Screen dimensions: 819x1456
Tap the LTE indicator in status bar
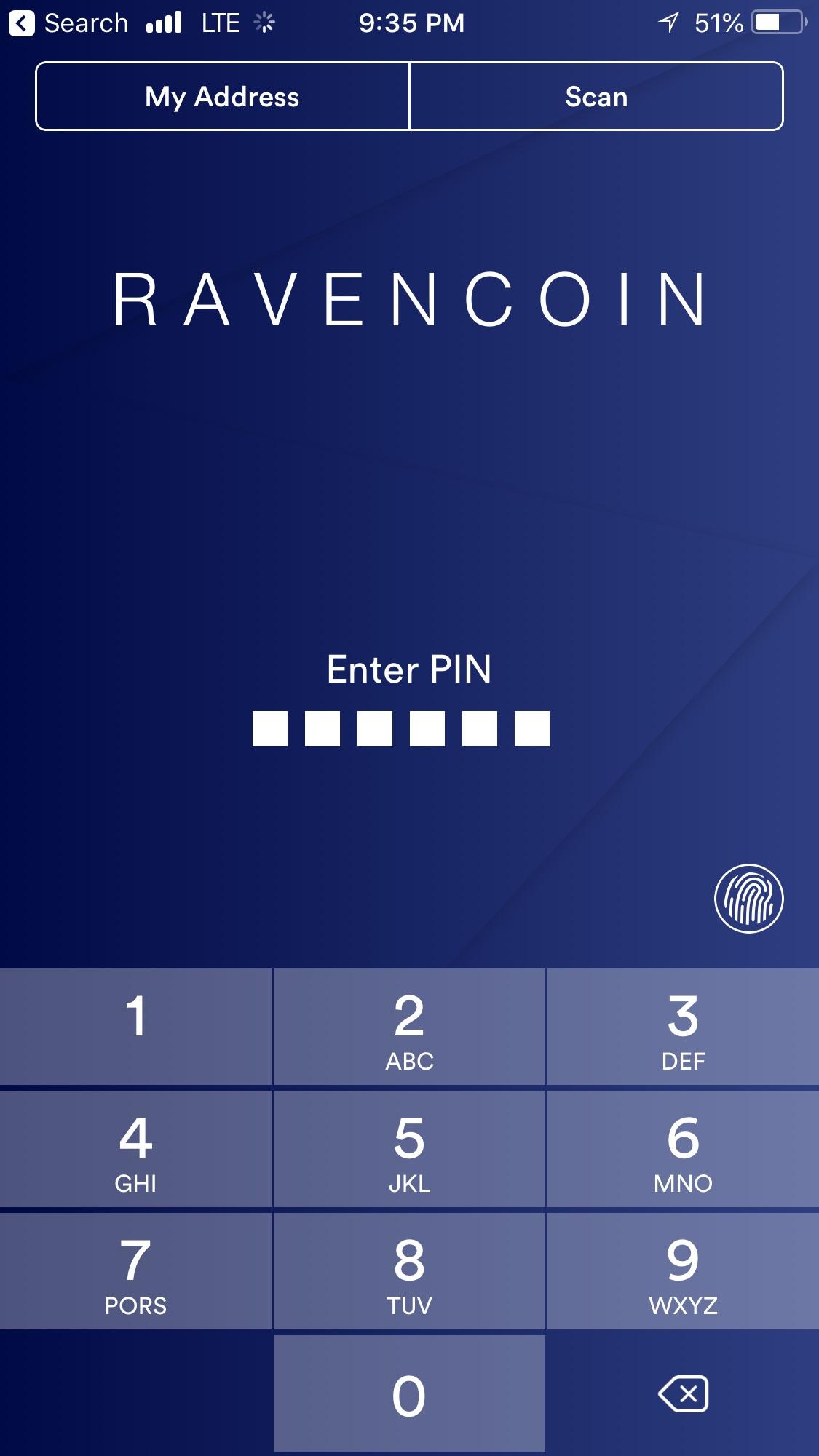[219, 22]
